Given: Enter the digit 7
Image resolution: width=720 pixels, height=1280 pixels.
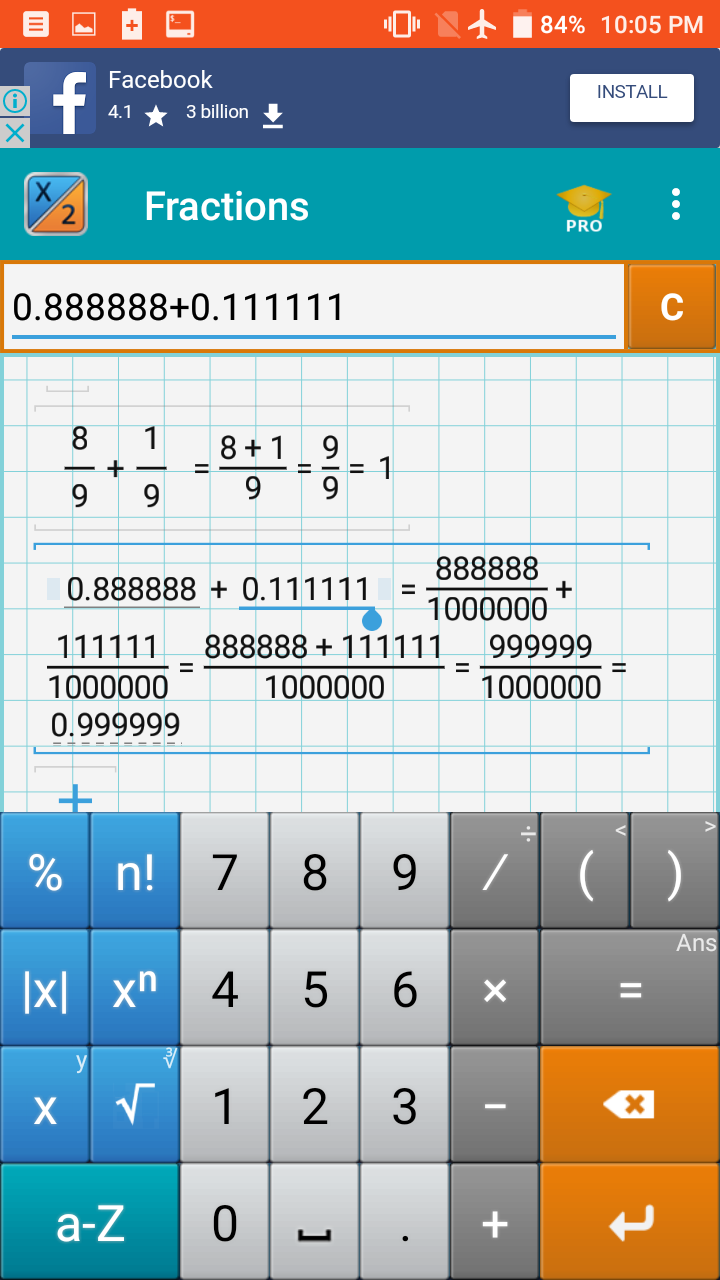Looking at the screenshot, I should [225, 871].
